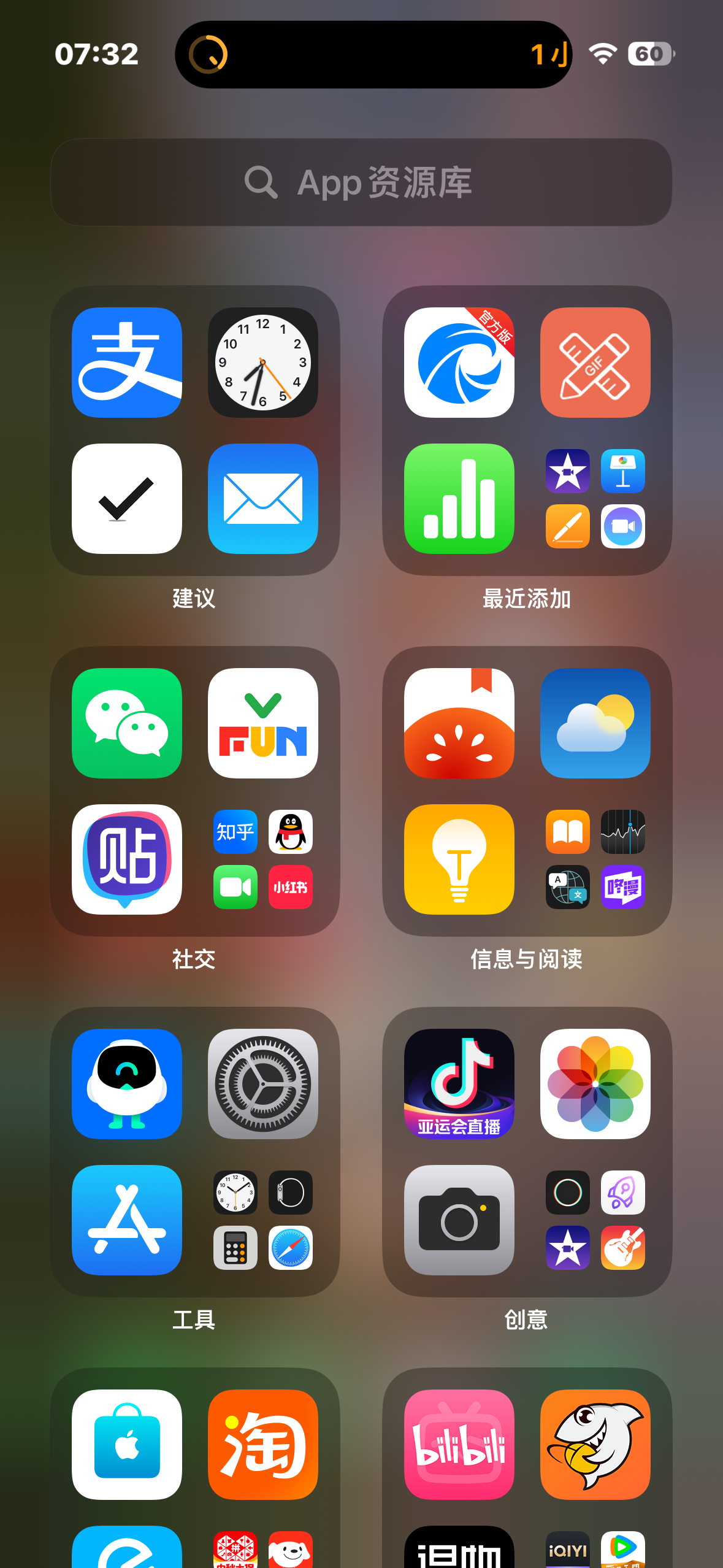This screenshot has width=723, height=1568.
Task: Expand the 社交 folder's small app group
Action: 263,859
